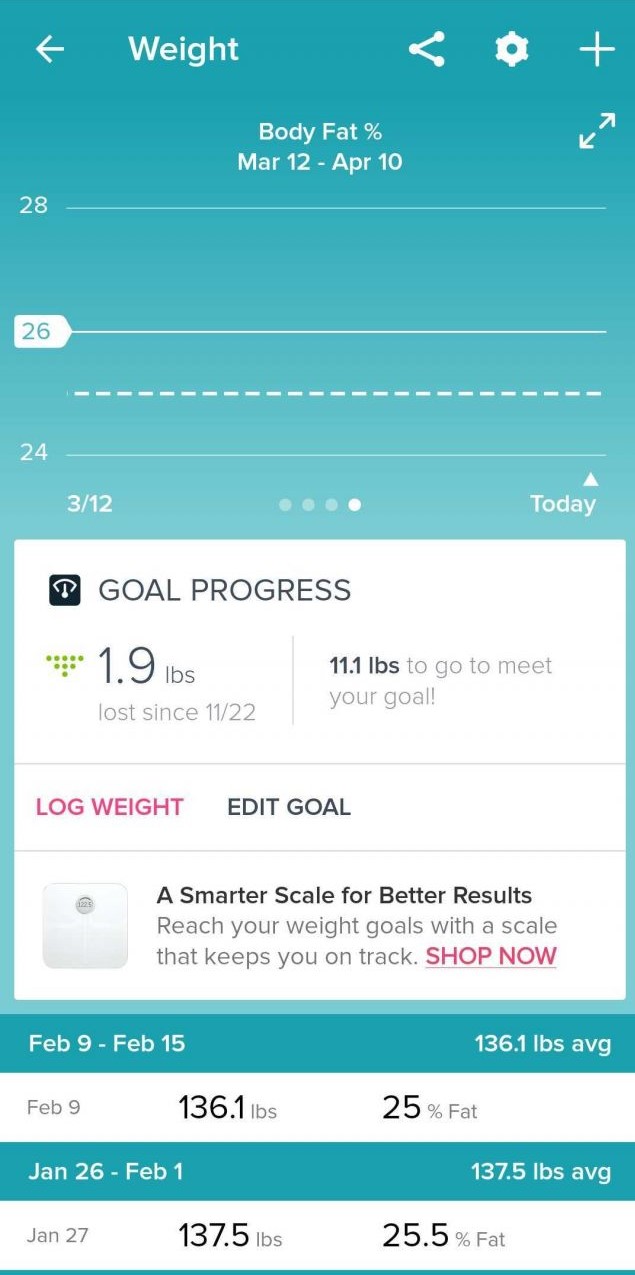Expand the Body Fat chart to fullscreen

click(597, 131)
